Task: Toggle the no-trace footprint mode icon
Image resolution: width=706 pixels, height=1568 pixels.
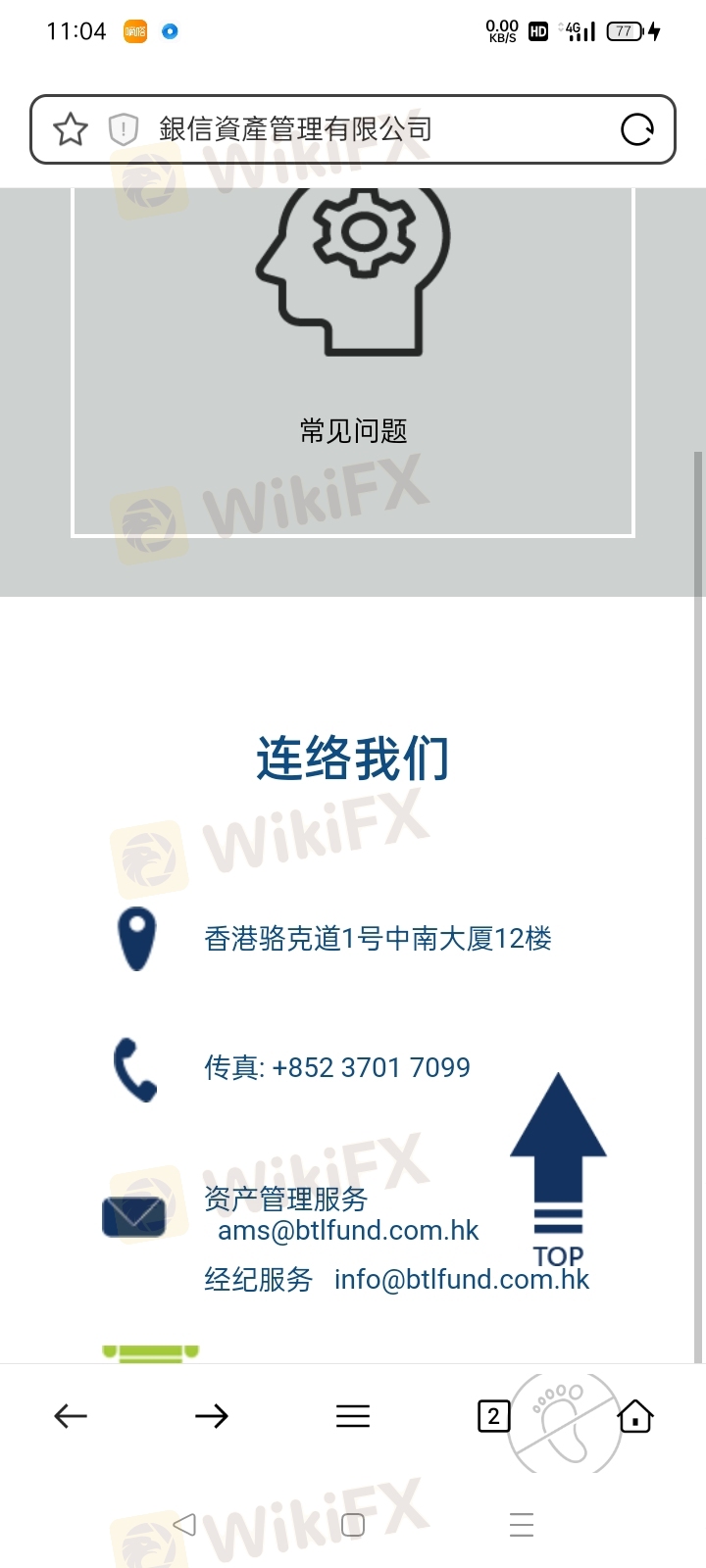Action: coord(565,1423)
